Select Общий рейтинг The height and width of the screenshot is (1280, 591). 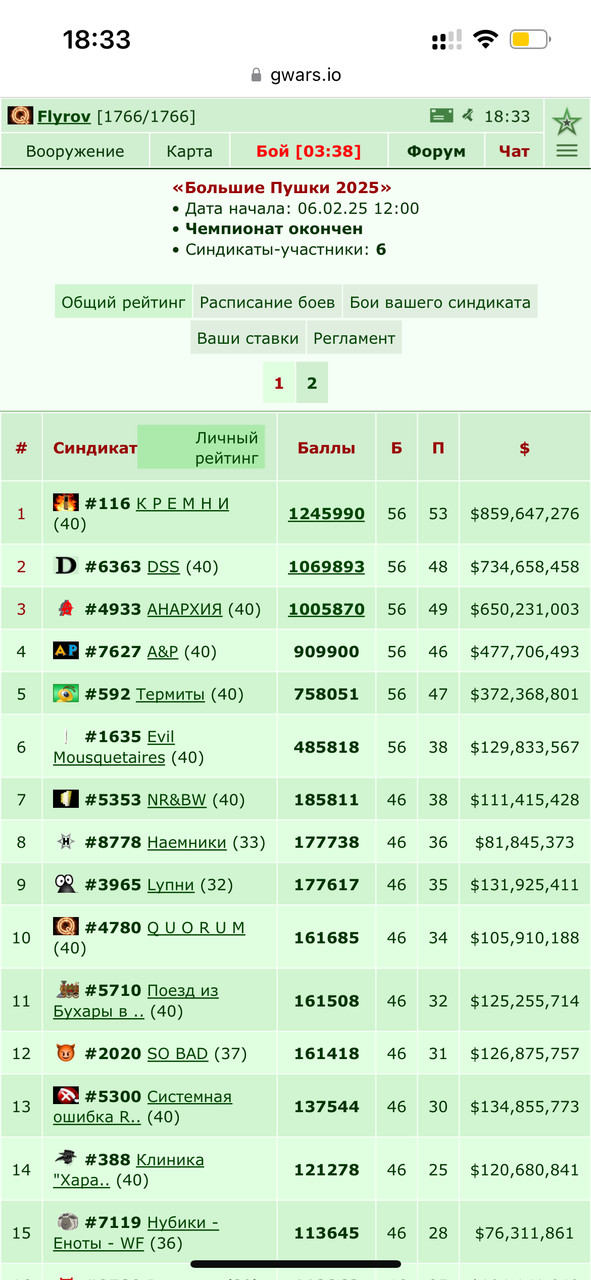[x=124, y=302]
